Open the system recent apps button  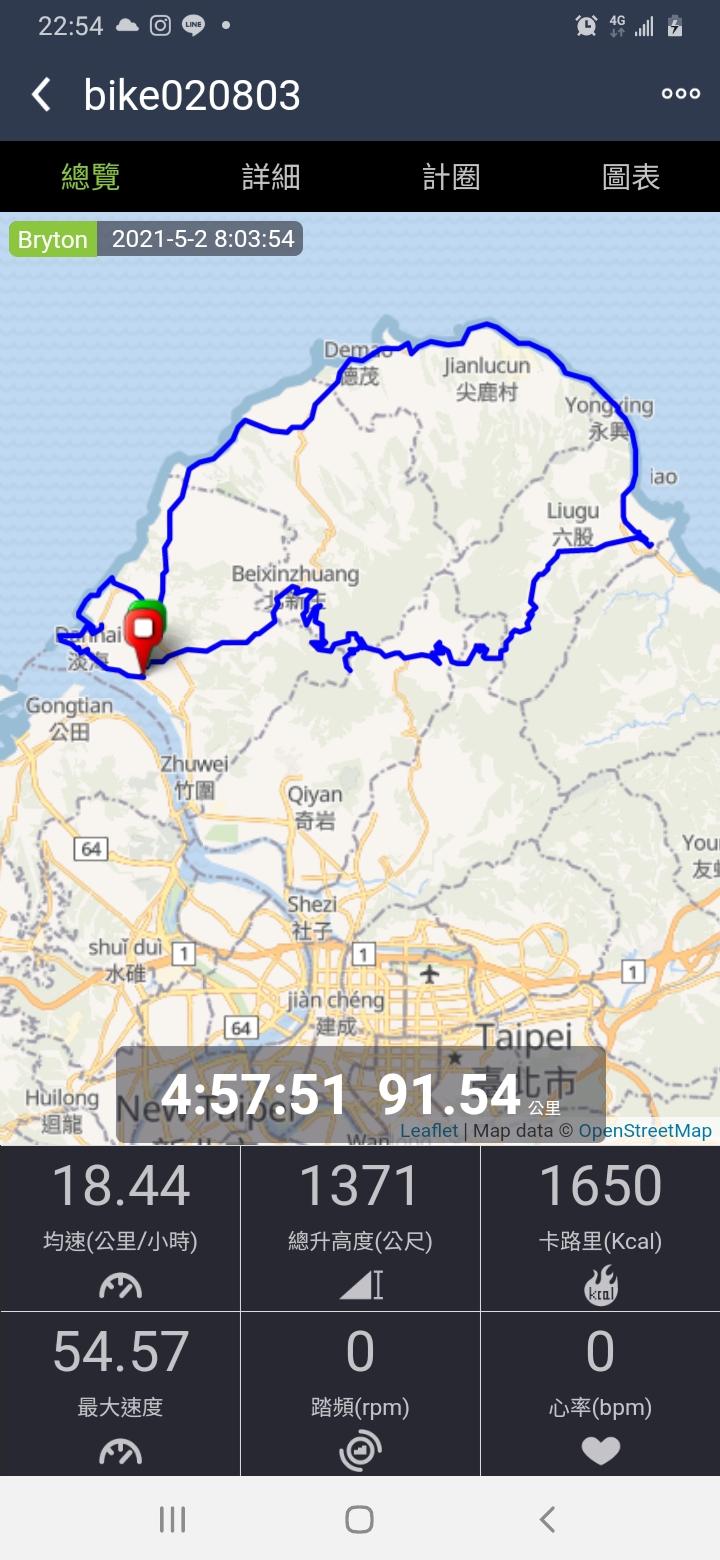[x=172, y=1520]
